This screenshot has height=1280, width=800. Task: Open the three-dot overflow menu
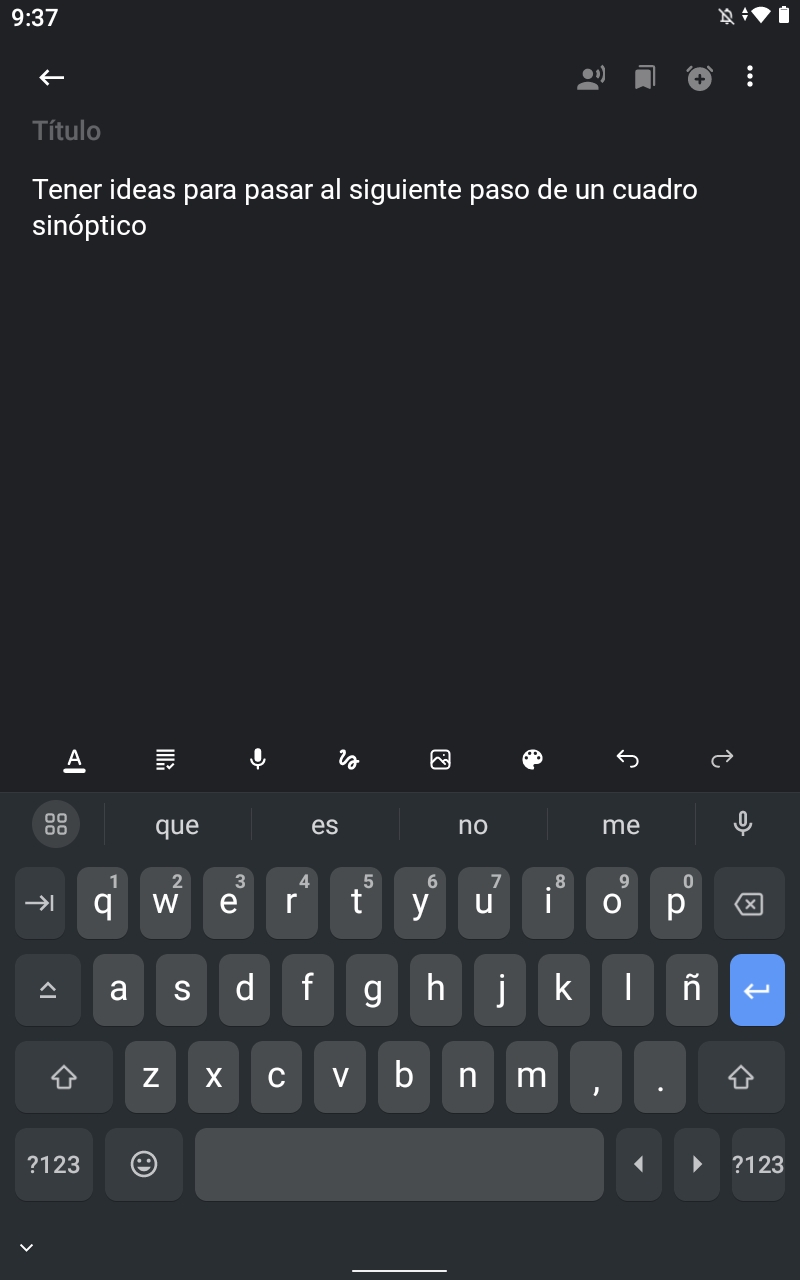(750, 77)
